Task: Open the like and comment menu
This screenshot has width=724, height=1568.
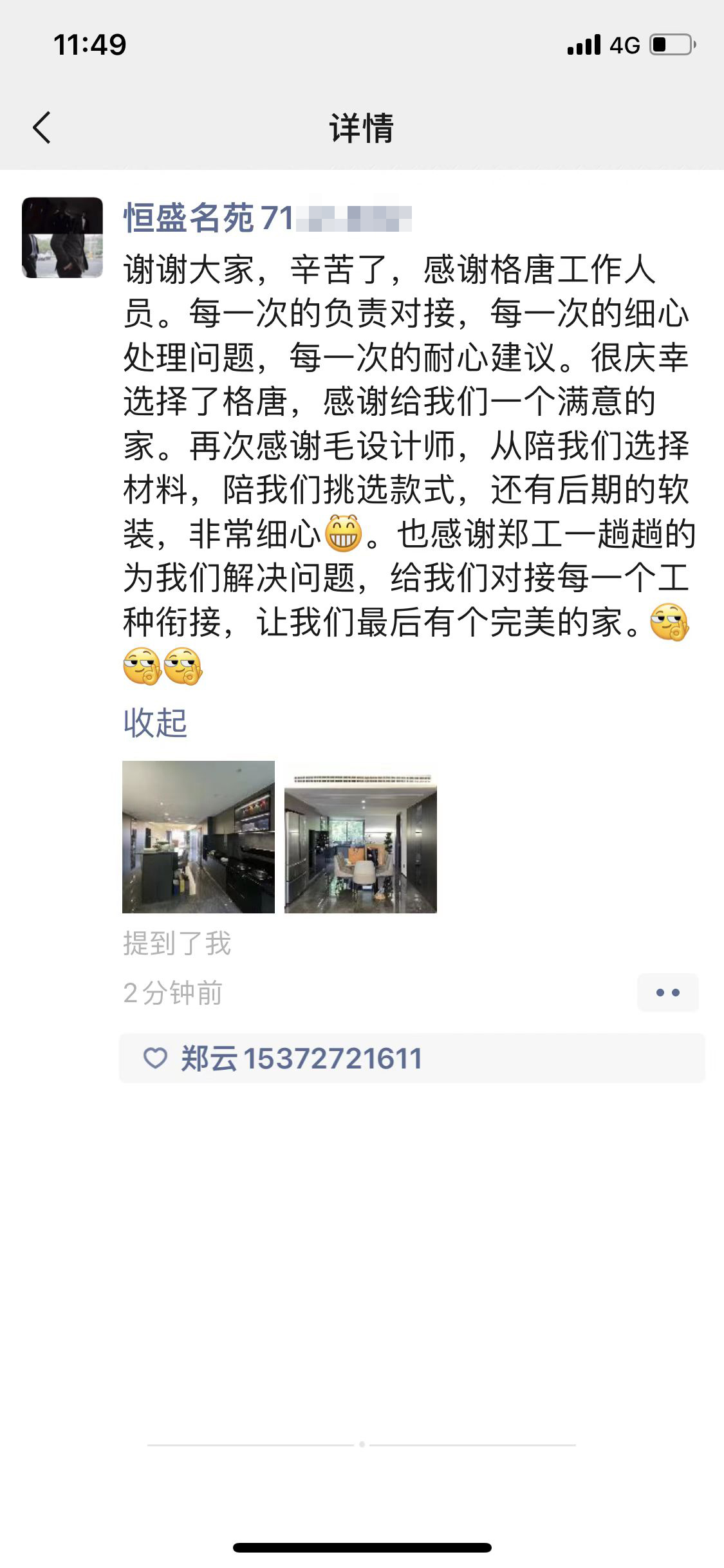Action: [668, 993]
